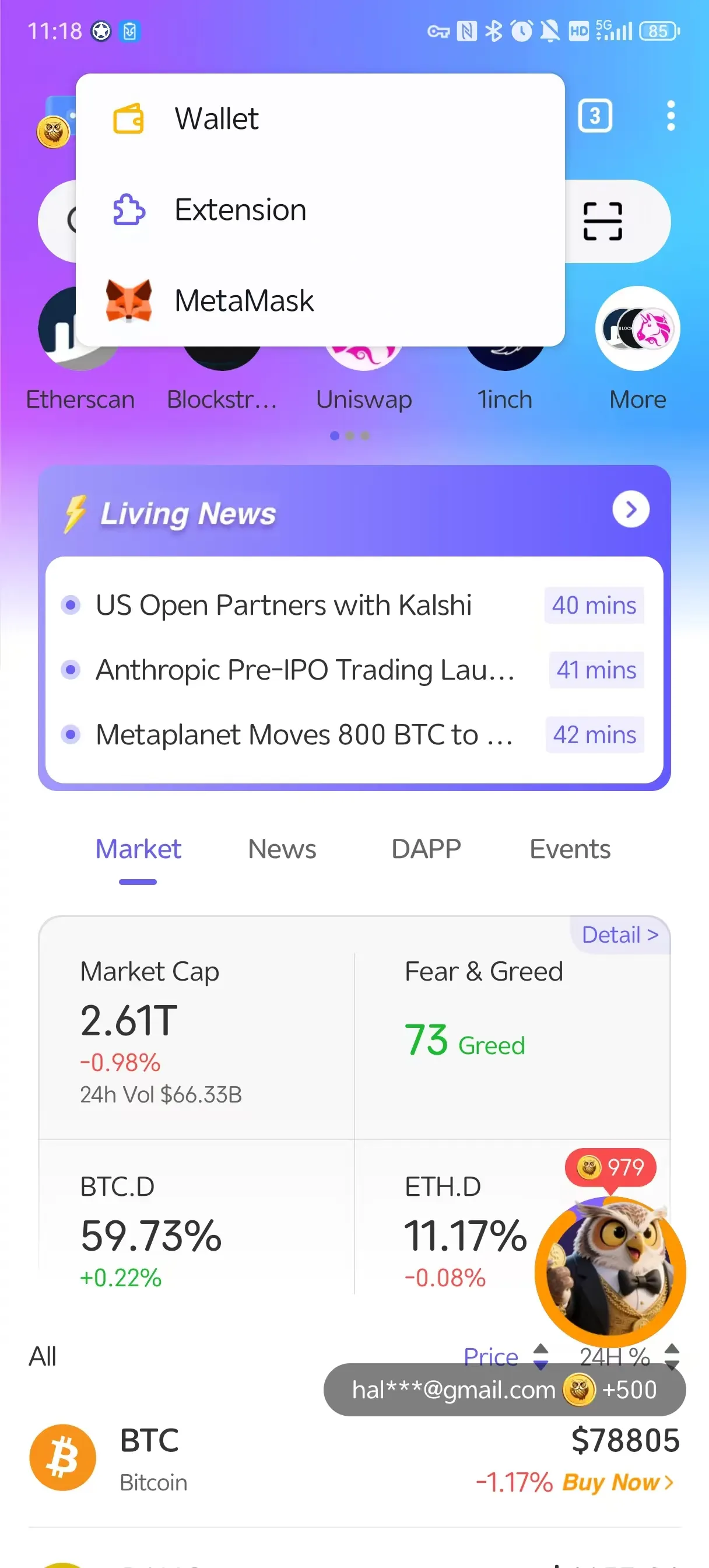
Task: Select the Market tab
Action: point(138,849)
